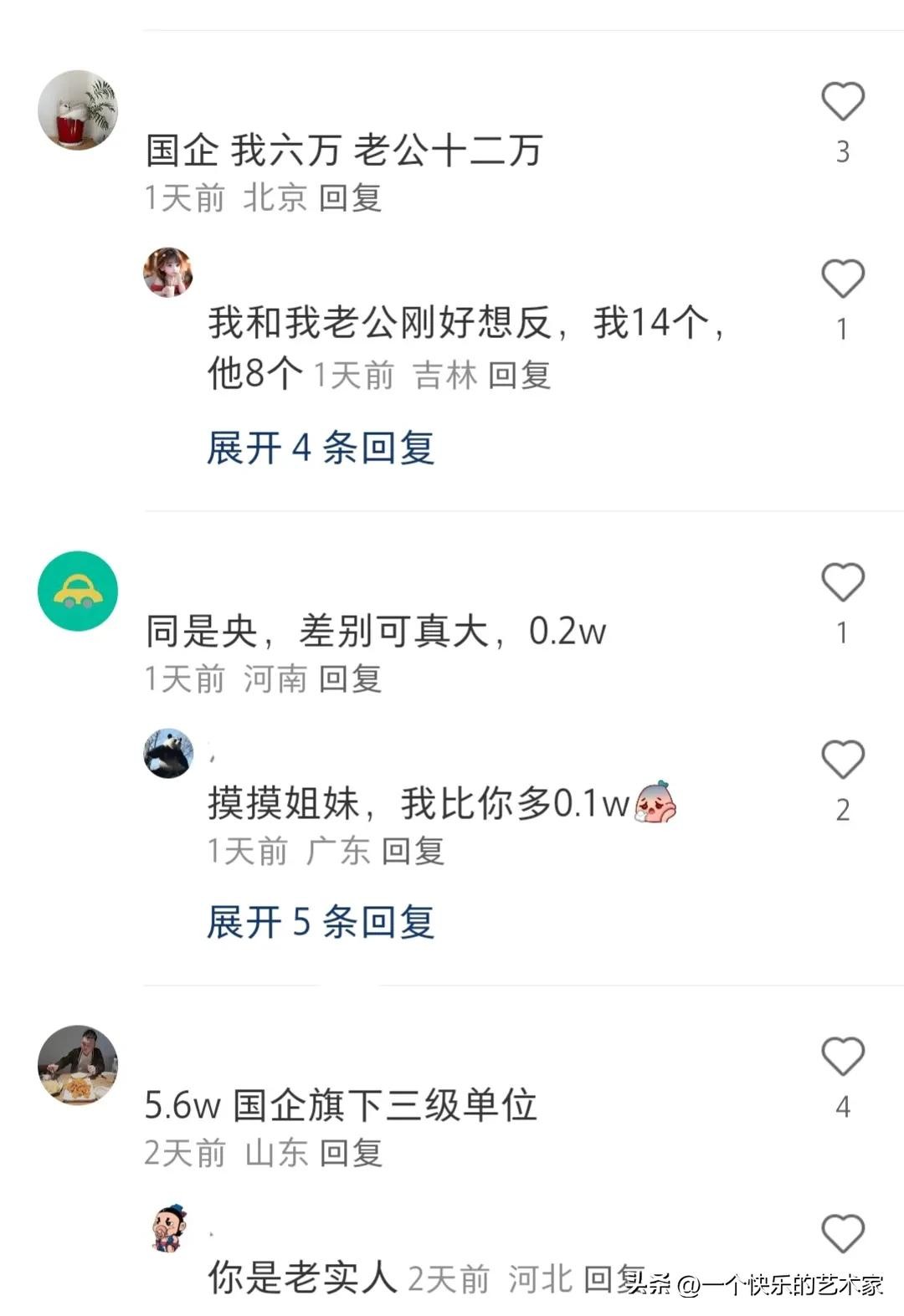
Task: Reply to the Beijing comment about 国企
Action: click(351, 198)
